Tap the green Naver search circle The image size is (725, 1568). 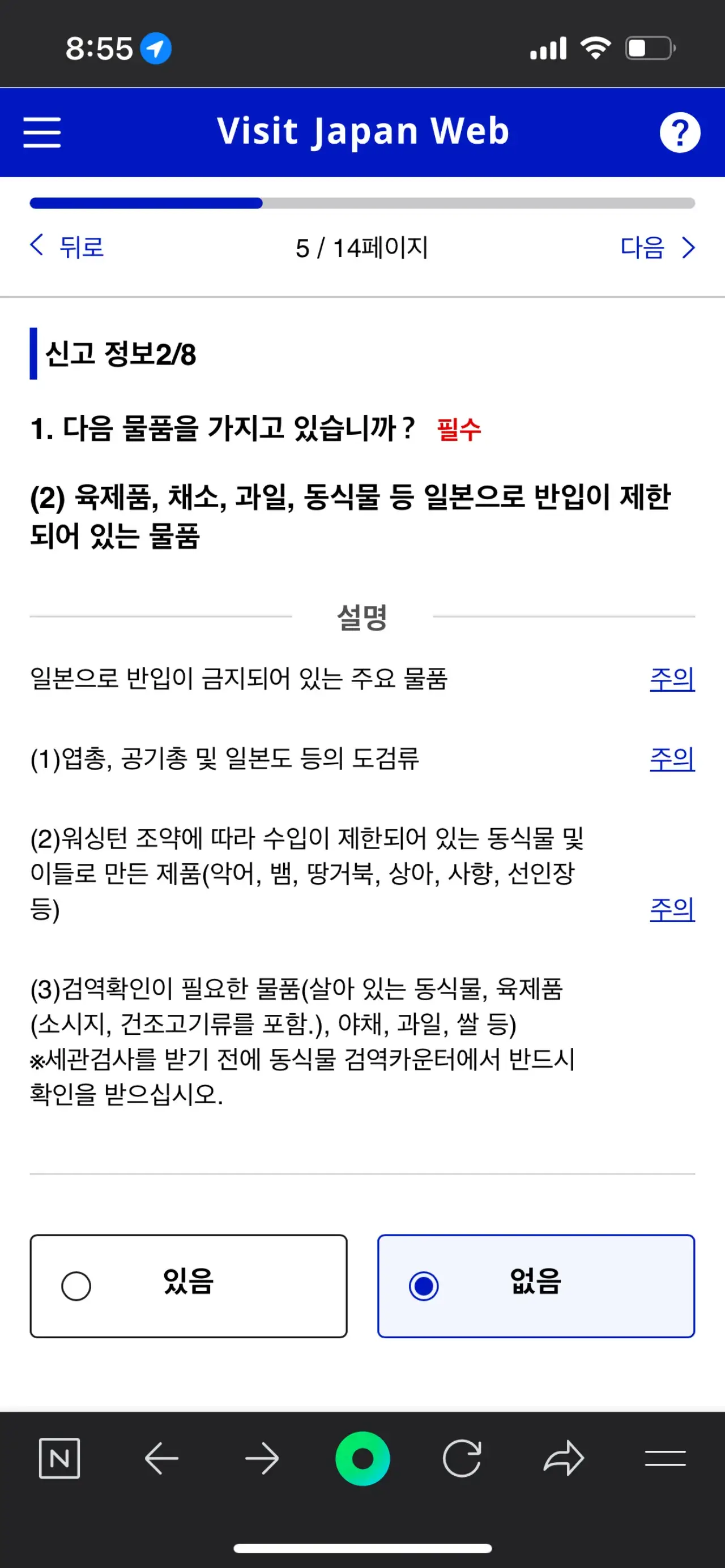pos(362,1458)
